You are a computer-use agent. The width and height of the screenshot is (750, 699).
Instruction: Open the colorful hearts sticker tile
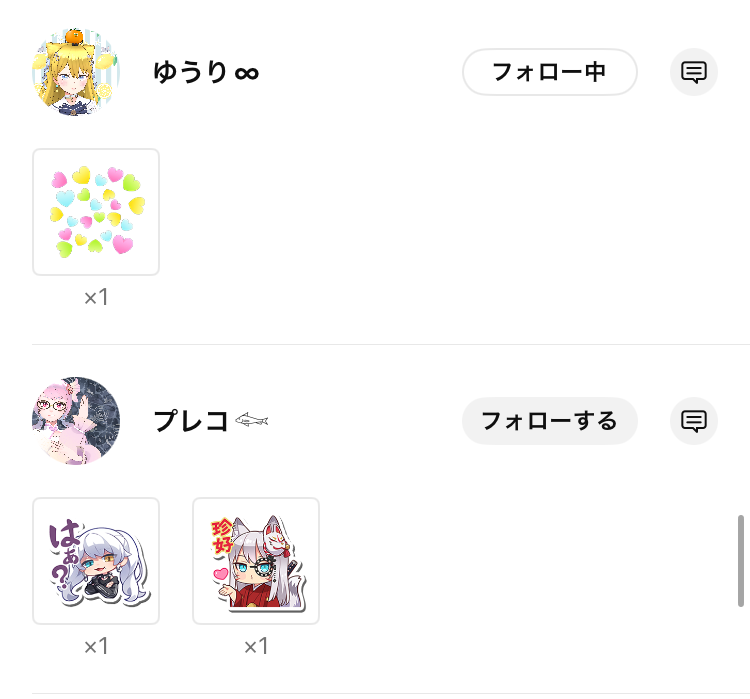[x=96, y=212]
